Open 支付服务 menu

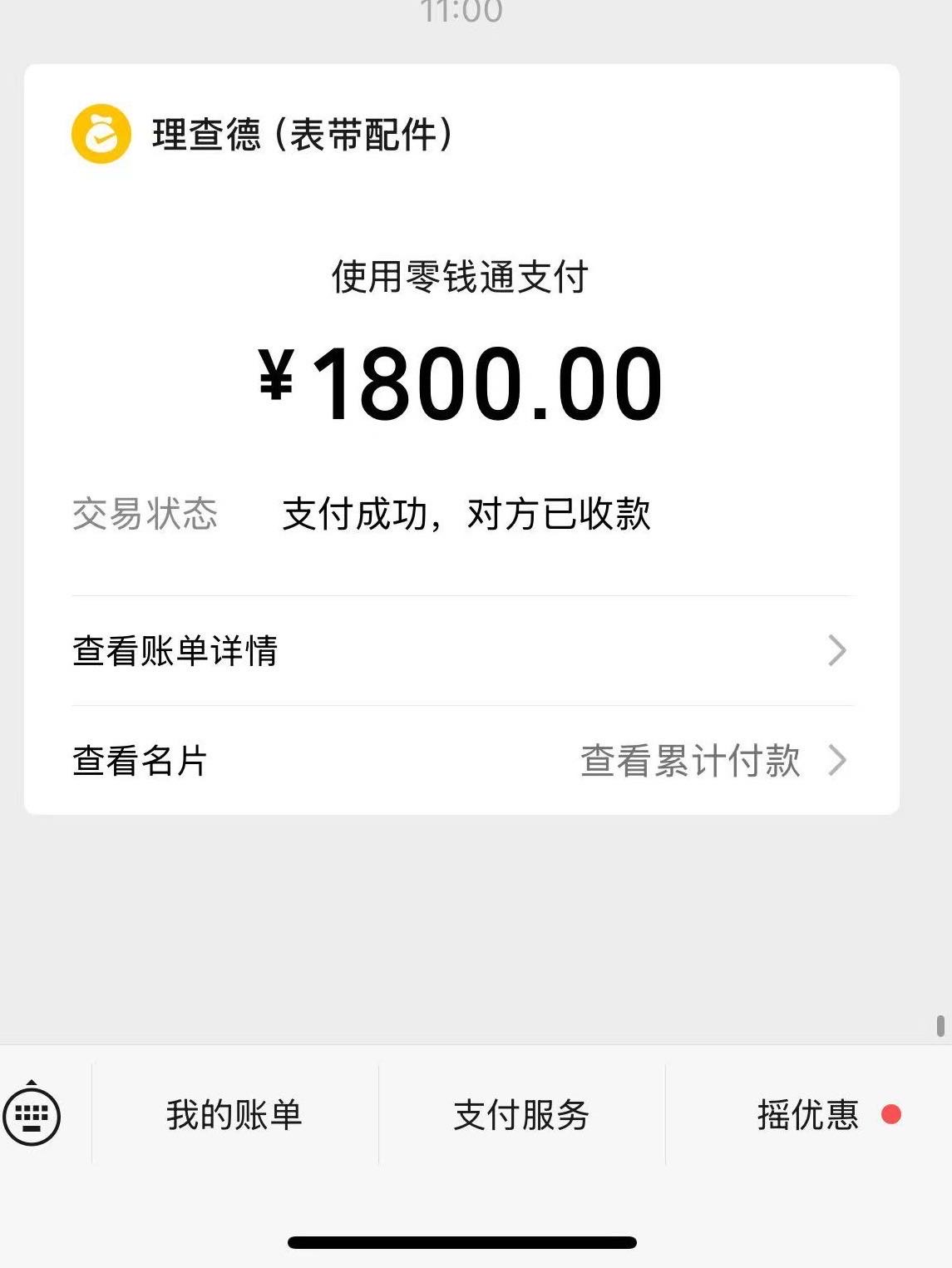521,1114
